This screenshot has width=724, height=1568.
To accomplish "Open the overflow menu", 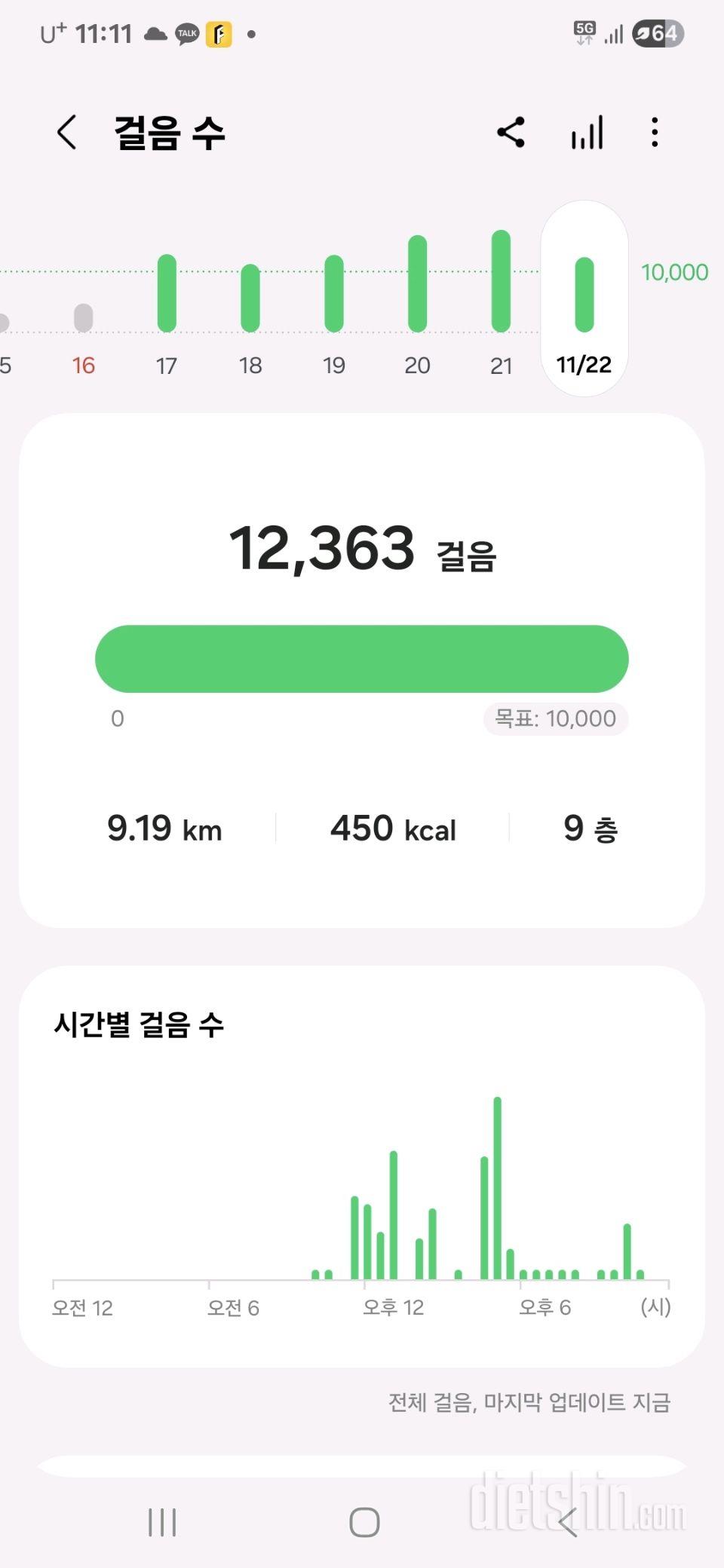I will 655,133.
